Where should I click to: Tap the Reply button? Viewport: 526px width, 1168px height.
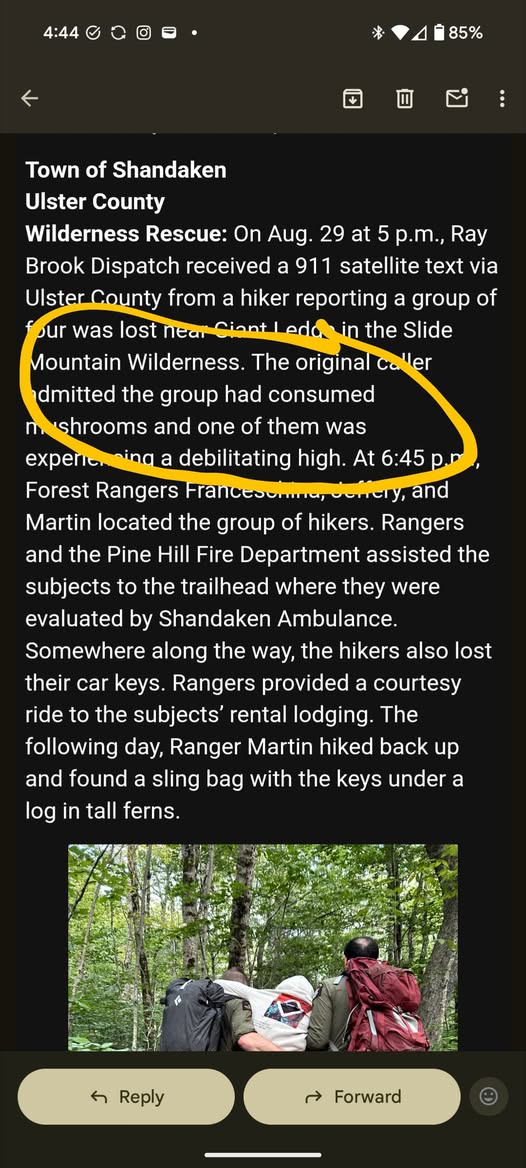[x=126, y=1096]
